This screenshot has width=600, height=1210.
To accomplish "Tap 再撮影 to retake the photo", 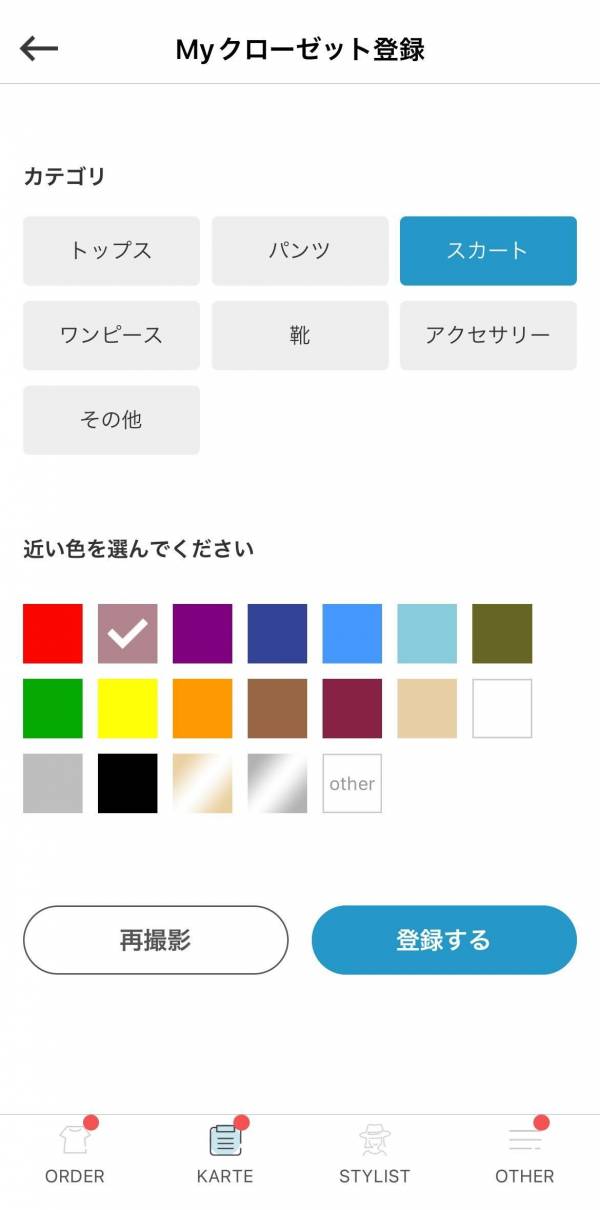I will coord(156,940).
